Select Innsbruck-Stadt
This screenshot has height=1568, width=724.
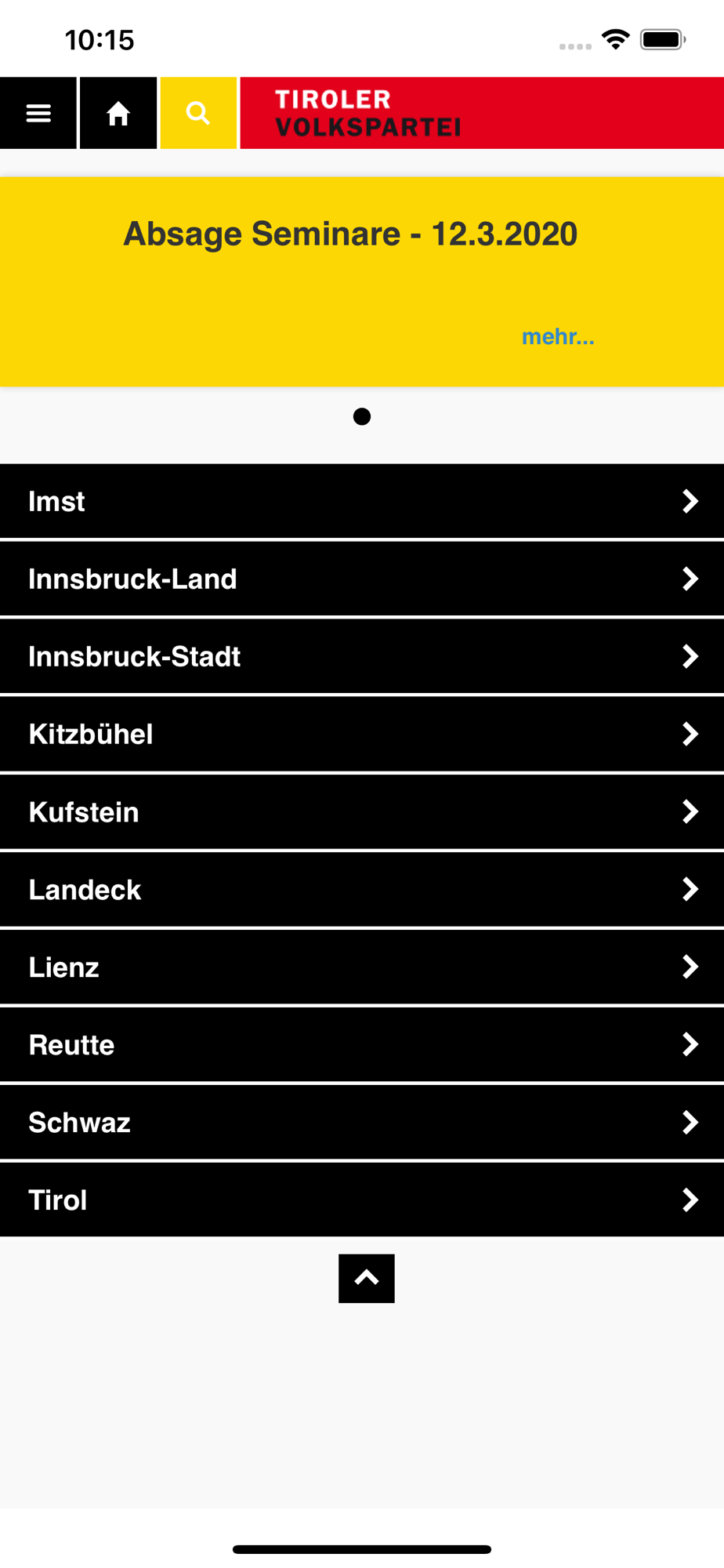point(362,656)
